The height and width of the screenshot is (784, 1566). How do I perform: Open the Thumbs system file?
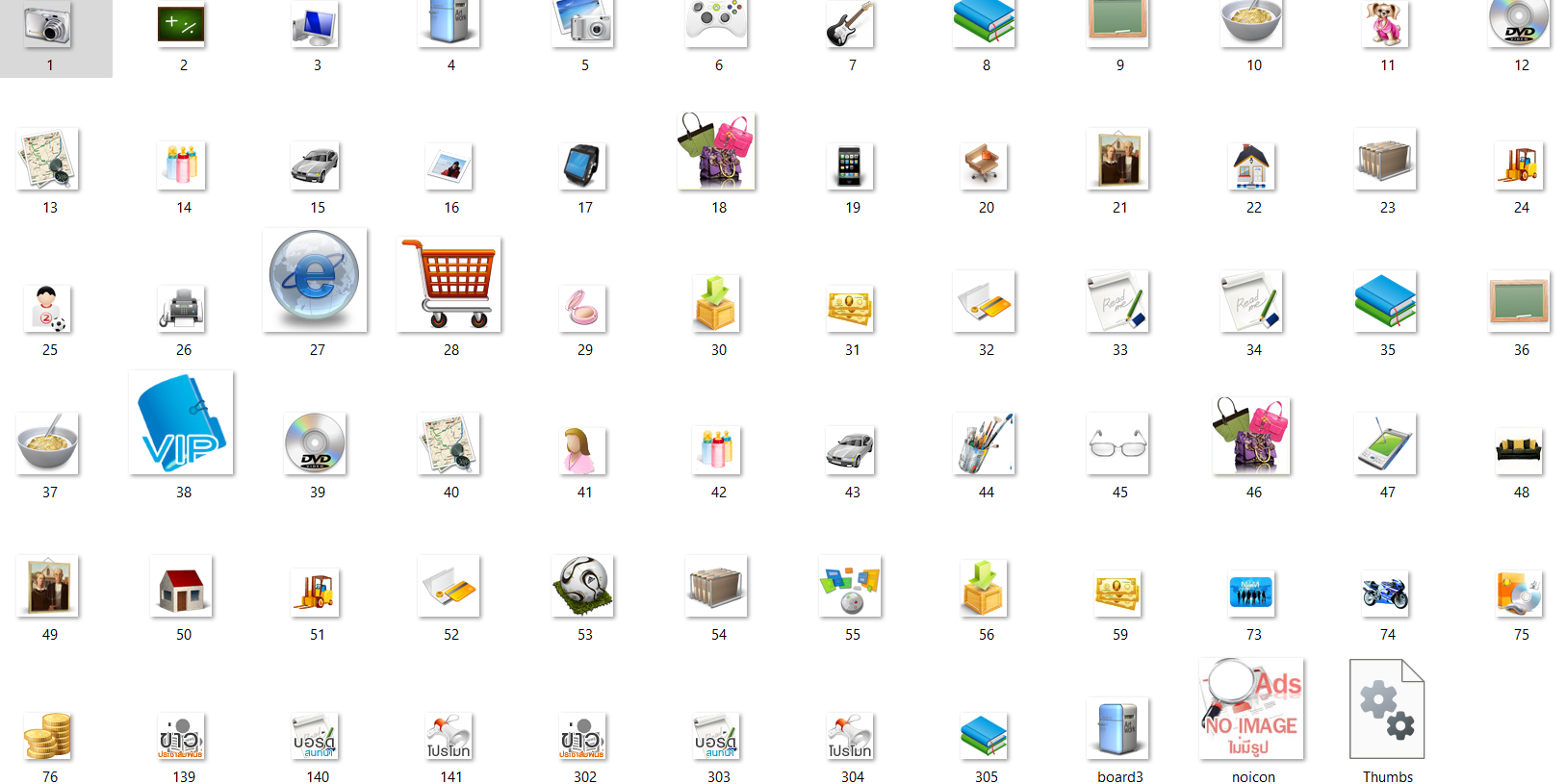click(x=1386, y=710)
